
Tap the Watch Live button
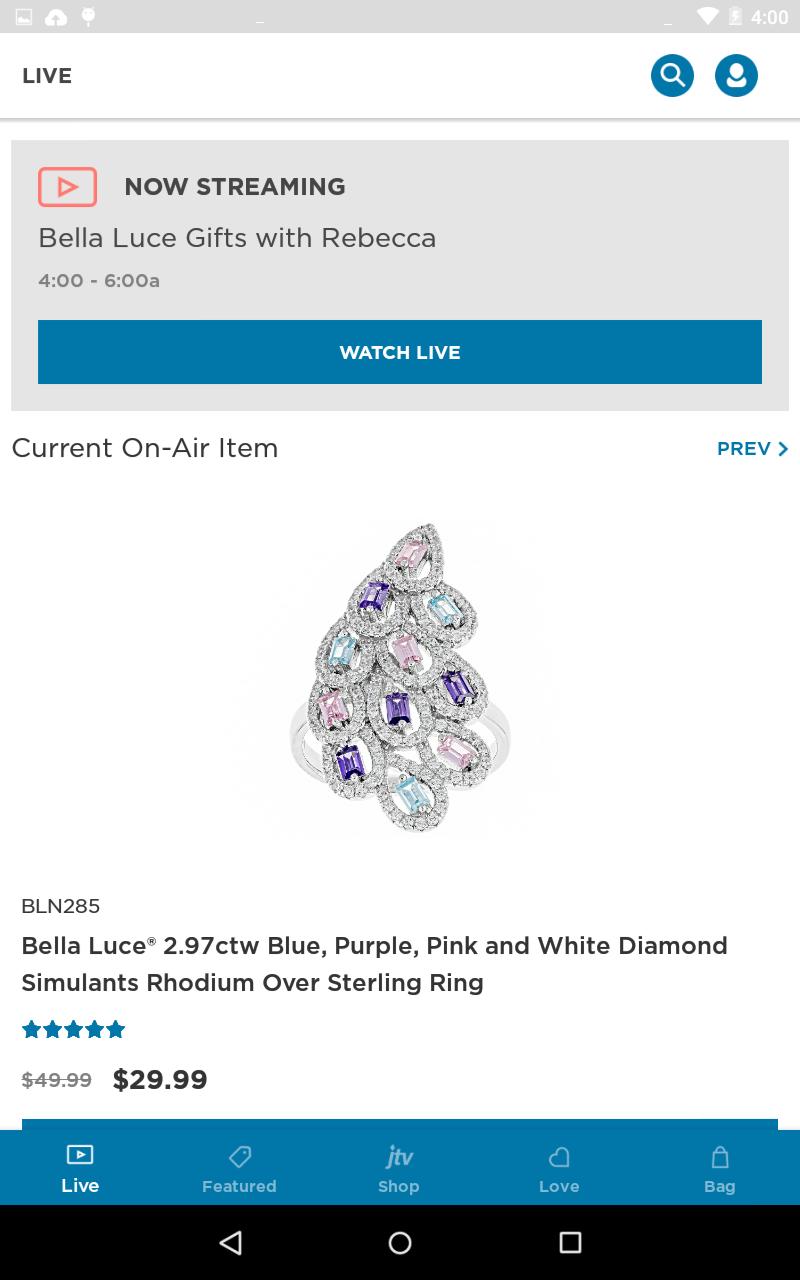(400, 352)
